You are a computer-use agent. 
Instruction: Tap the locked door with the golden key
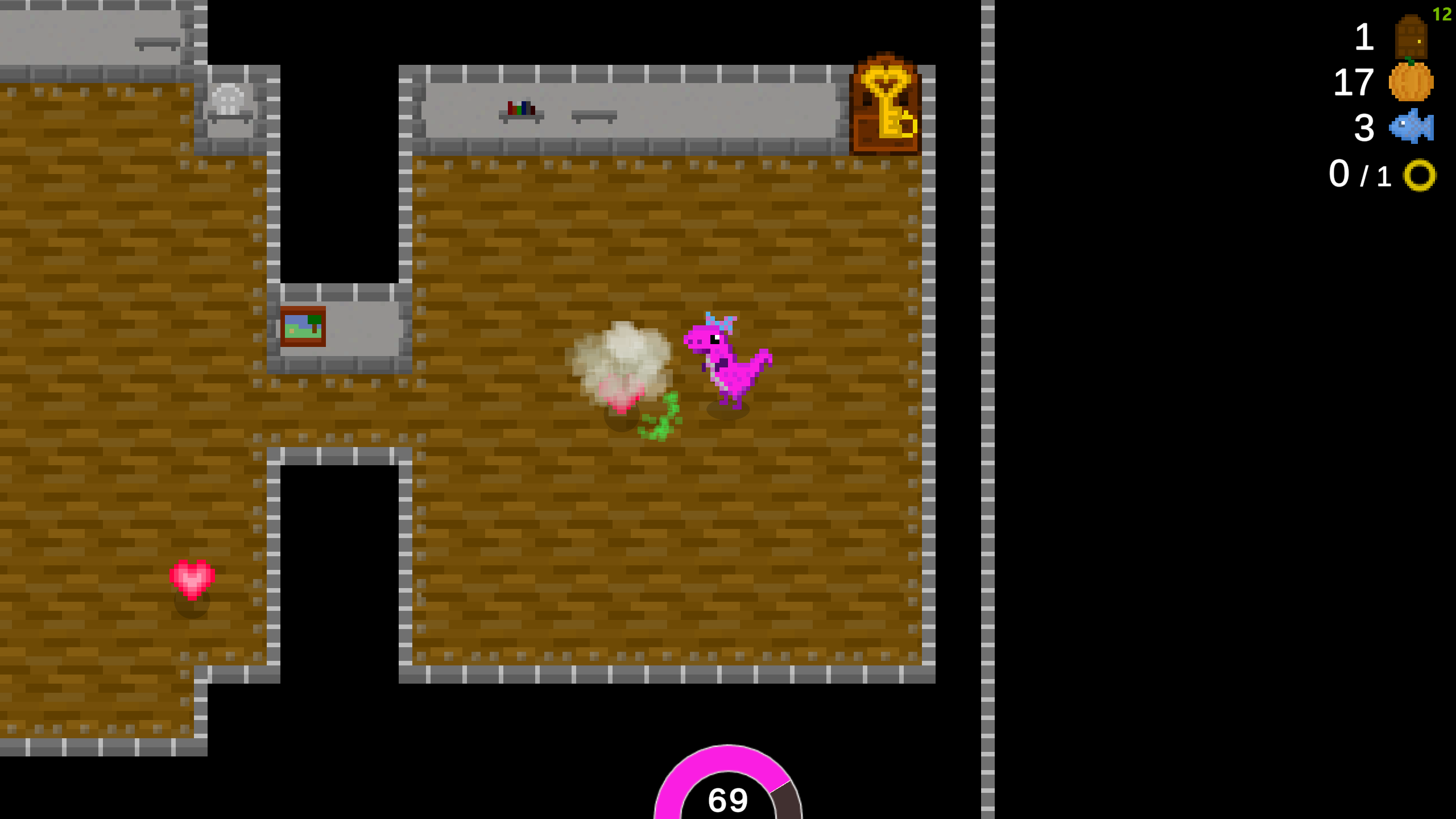coord(886,105)
